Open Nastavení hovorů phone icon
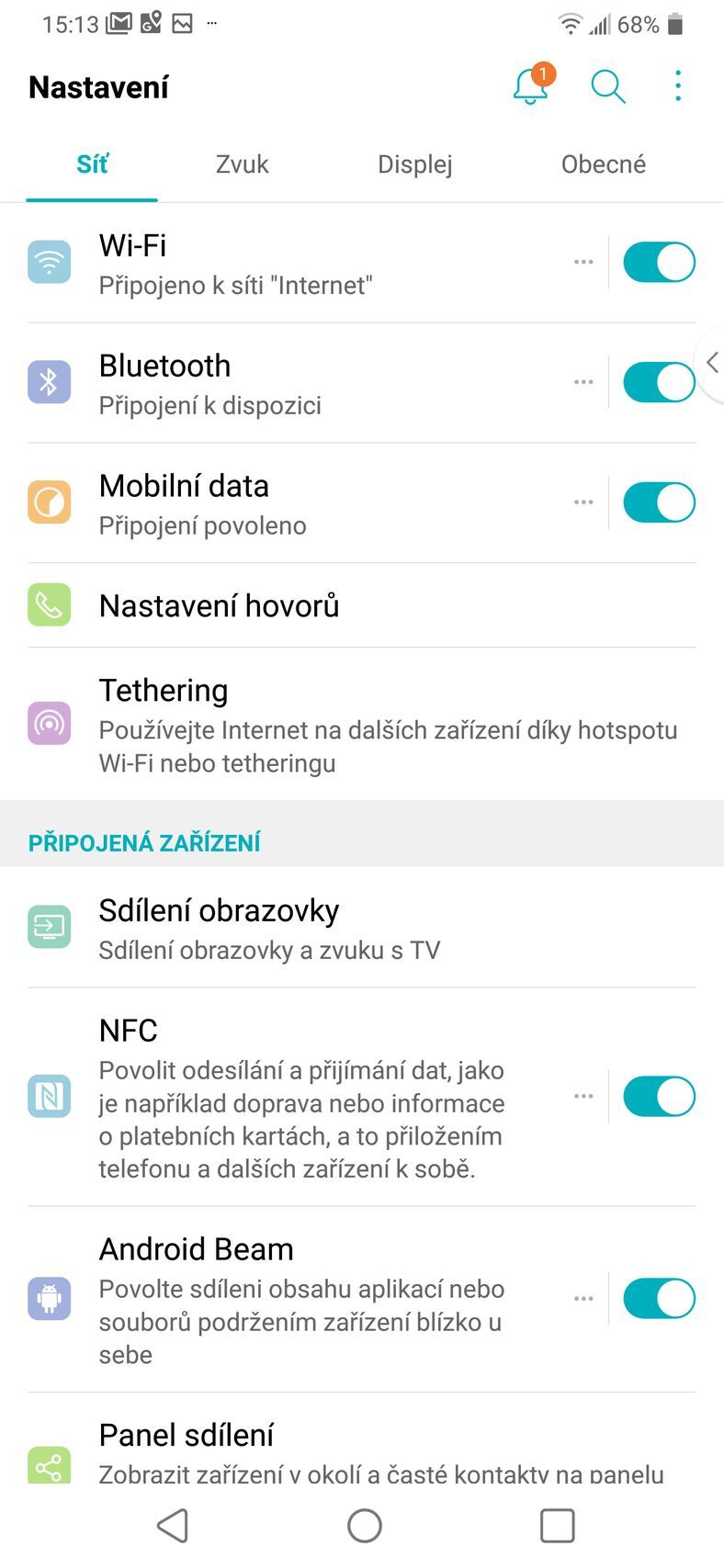Screen dimensions: 724x1568 (49, 605)
